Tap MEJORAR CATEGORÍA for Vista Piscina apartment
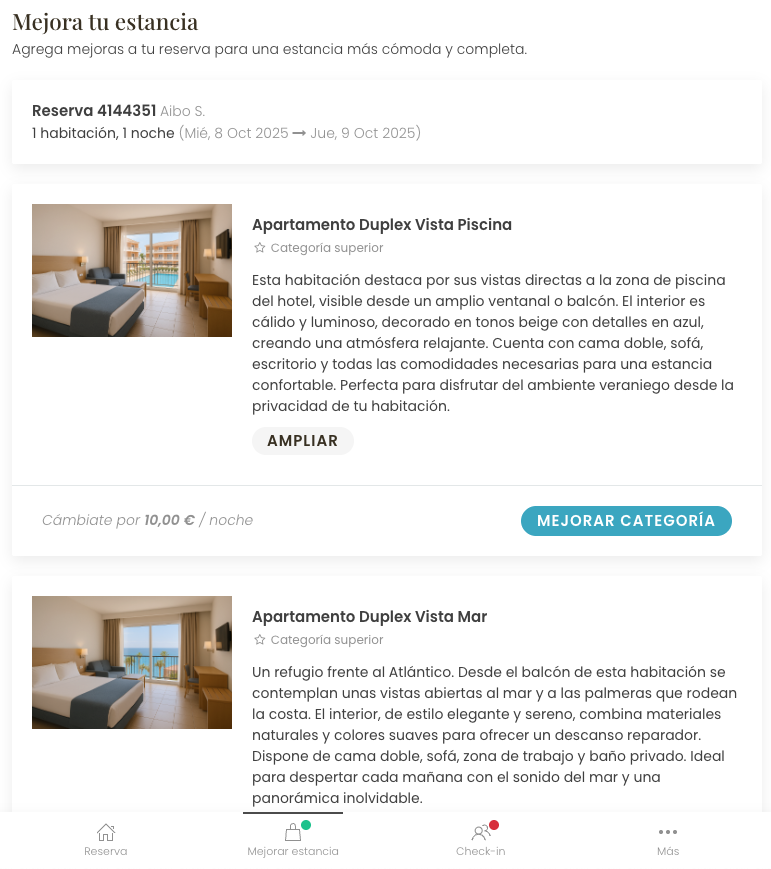The width and height of the screenshot is (771, 869). [x=626, y=521]
